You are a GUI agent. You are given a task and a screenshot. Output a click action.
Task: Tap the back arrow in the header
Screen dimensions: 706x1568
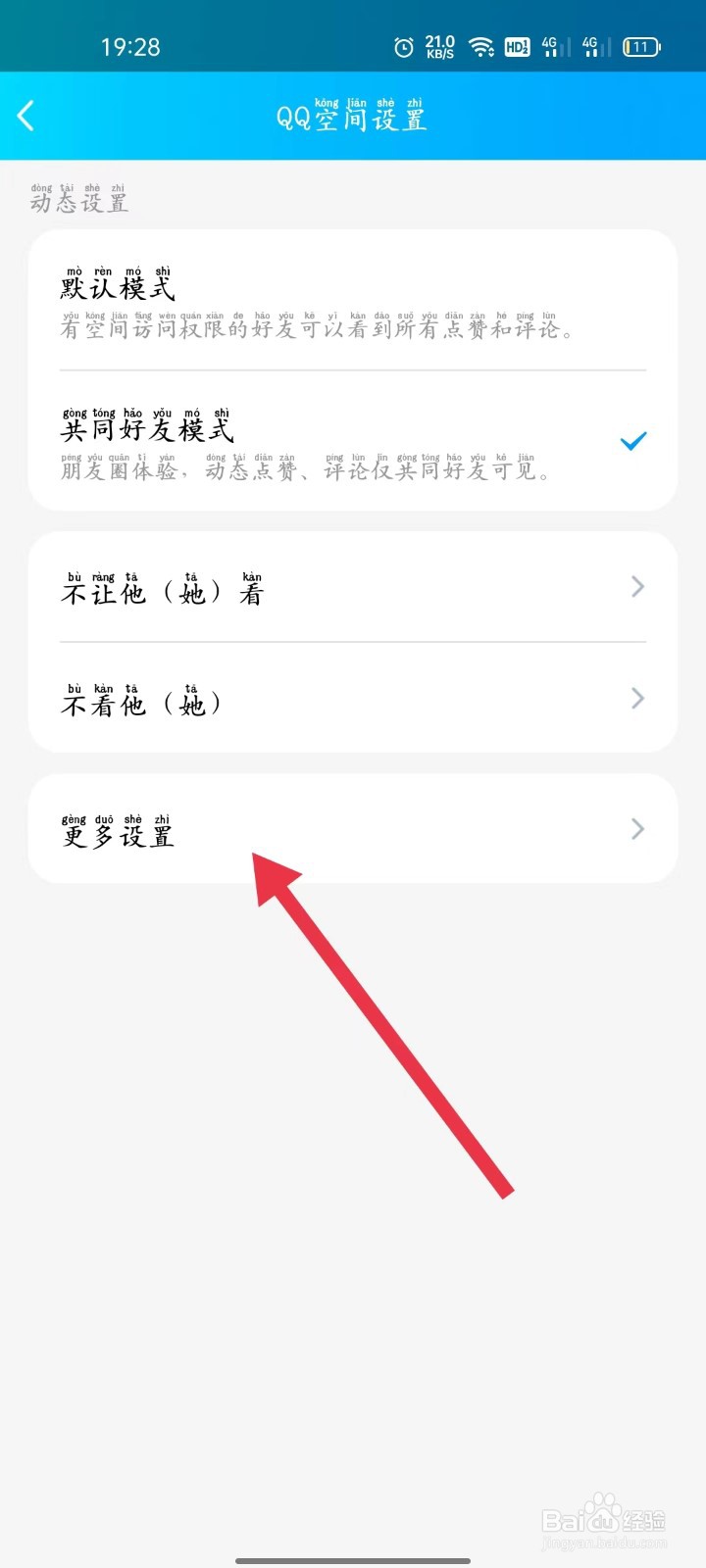point(26,115)
